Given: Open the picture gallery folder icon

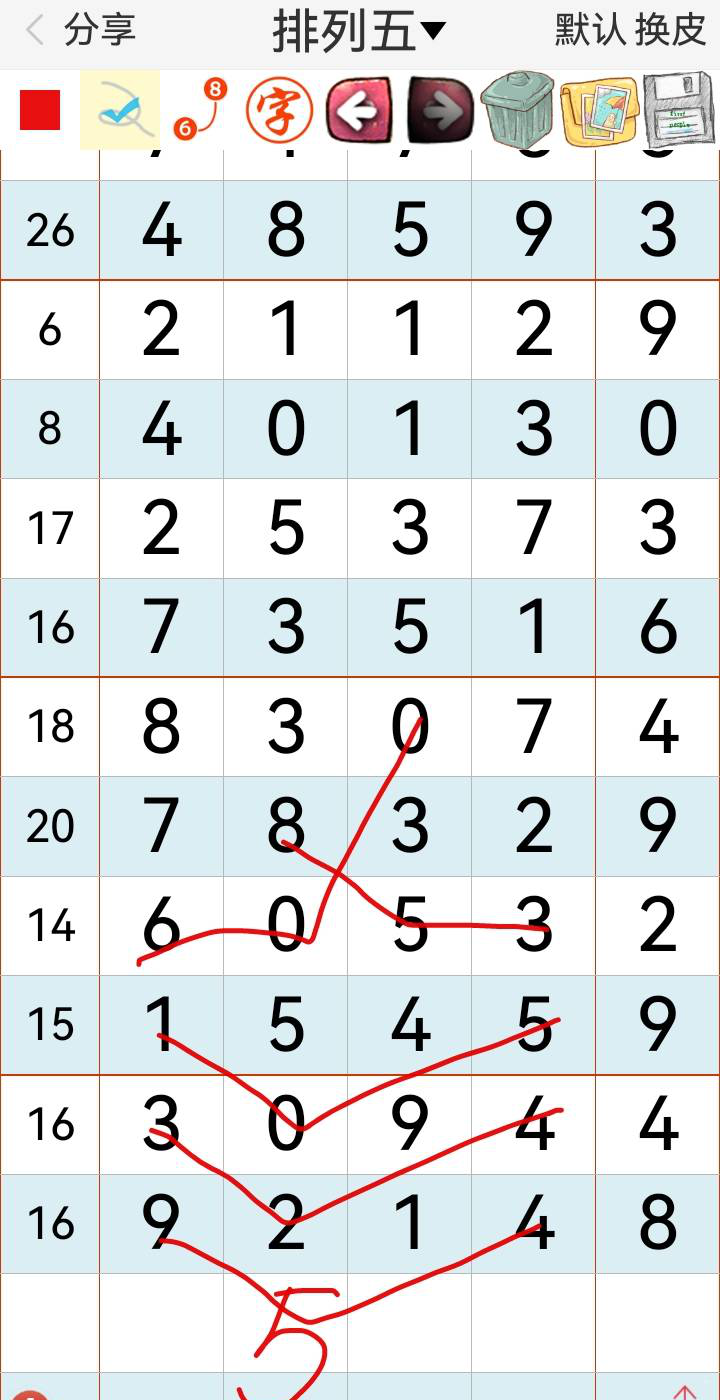Looking at the screenshot, I should click(598, 110).
